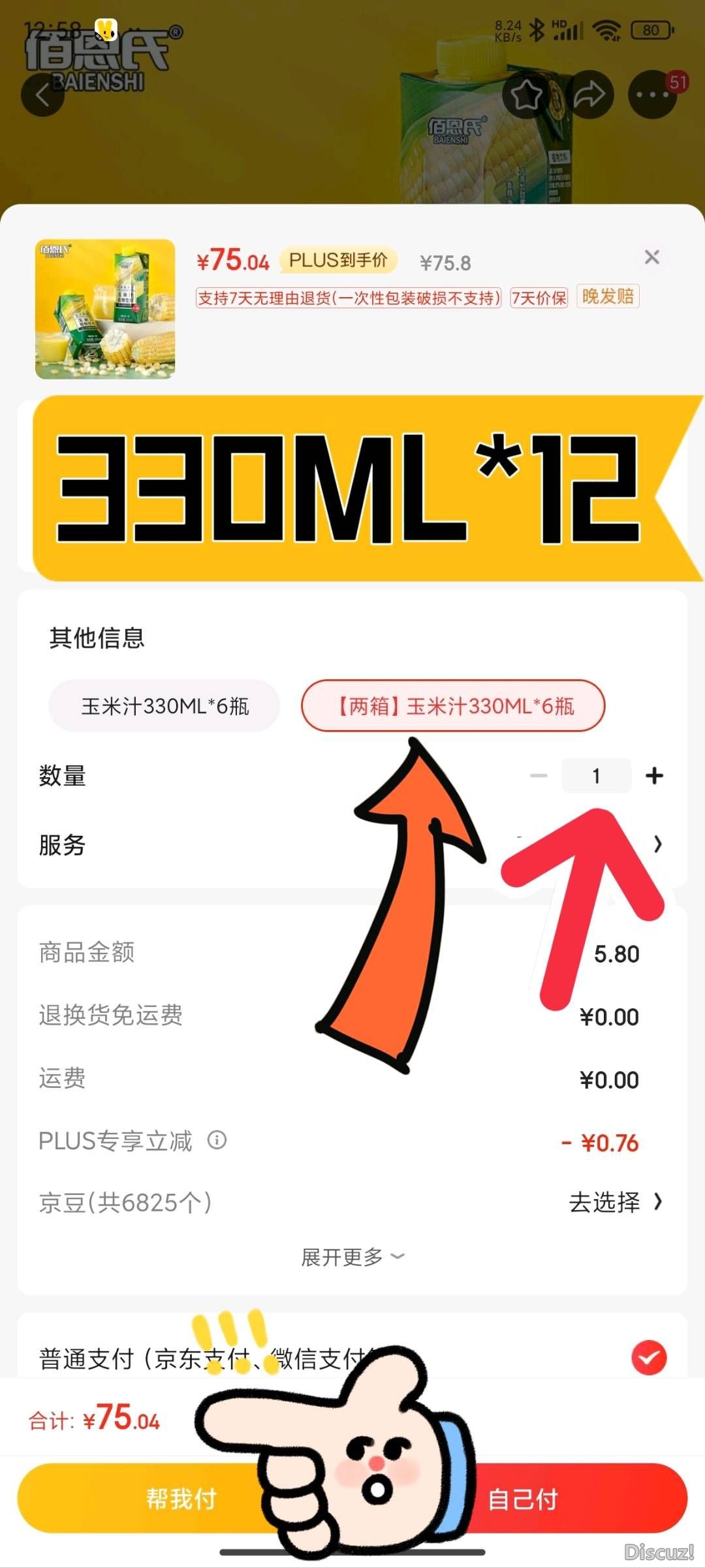705x1568 pixels.
Task: View PLUS专享立减 info icon
Action: click(217, 1140)
